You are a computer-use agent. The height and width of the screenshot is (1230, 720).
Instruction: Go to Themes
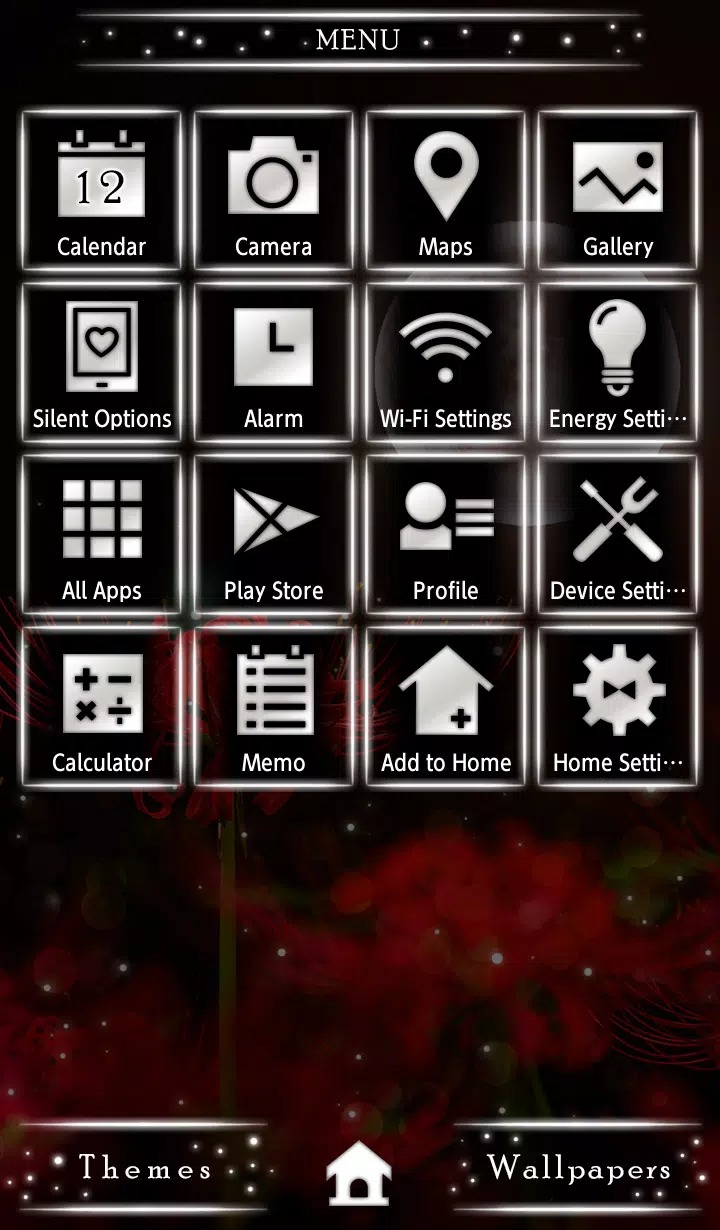(x=145, y=1167)
